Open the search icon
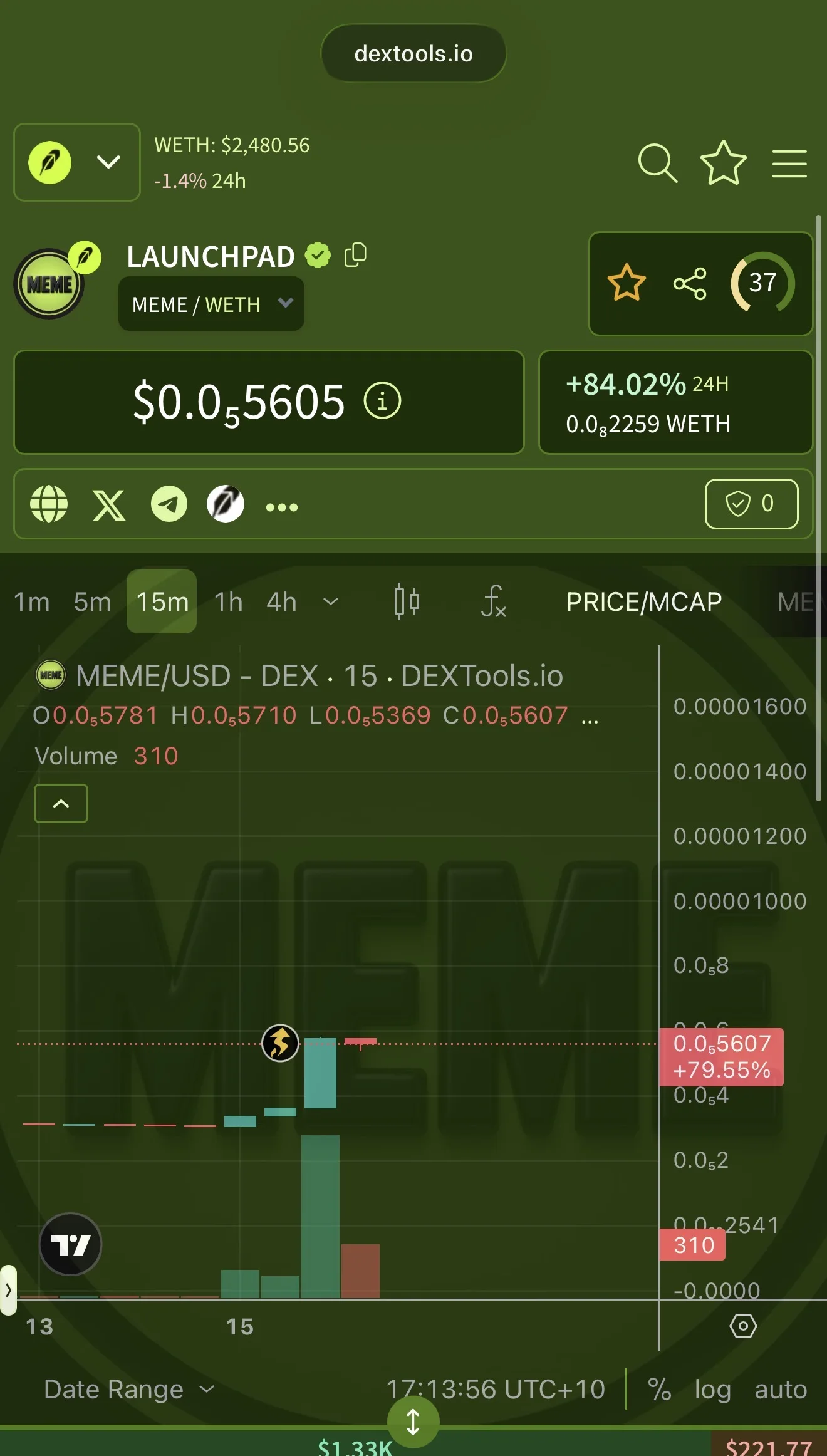 pos(657,163)
